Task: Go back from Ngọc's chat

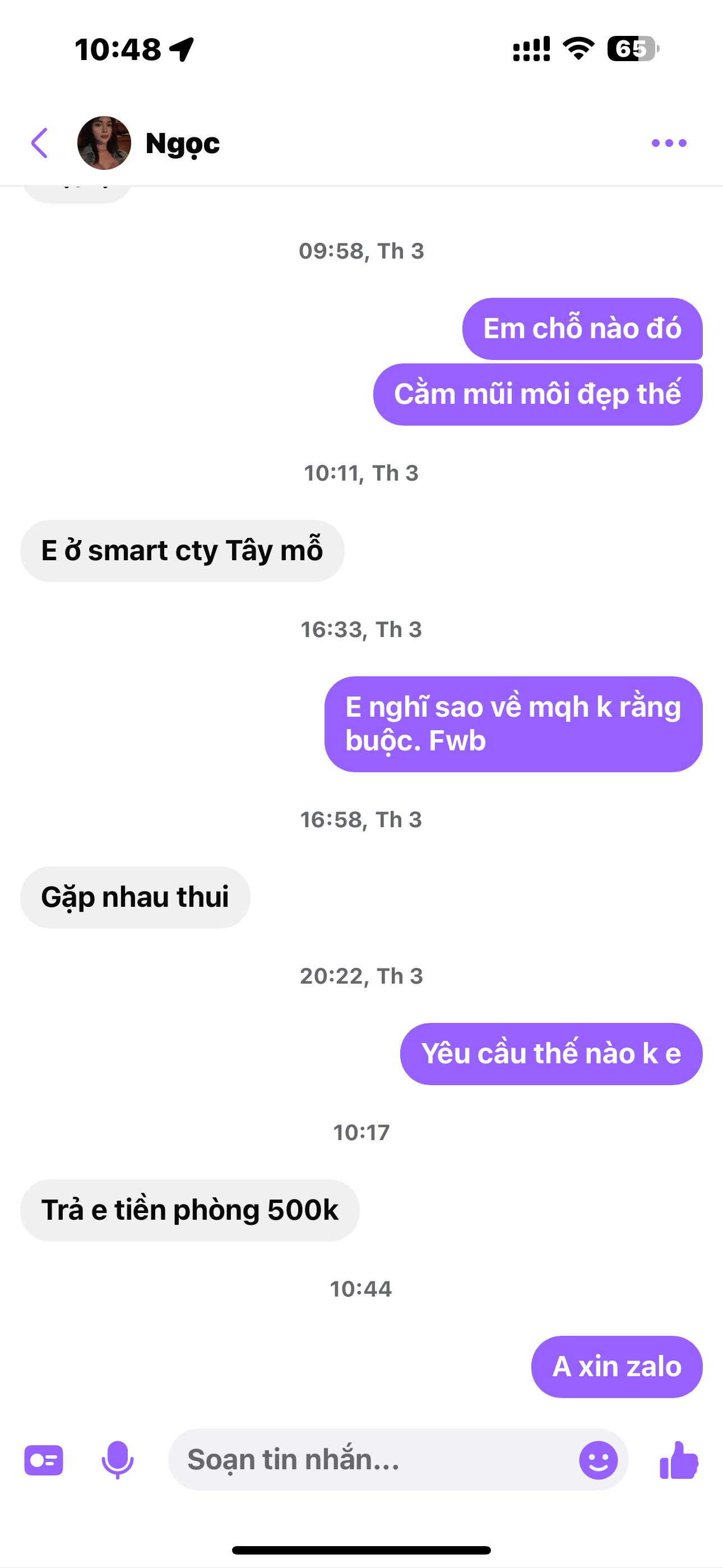Action: click(40, 143)
